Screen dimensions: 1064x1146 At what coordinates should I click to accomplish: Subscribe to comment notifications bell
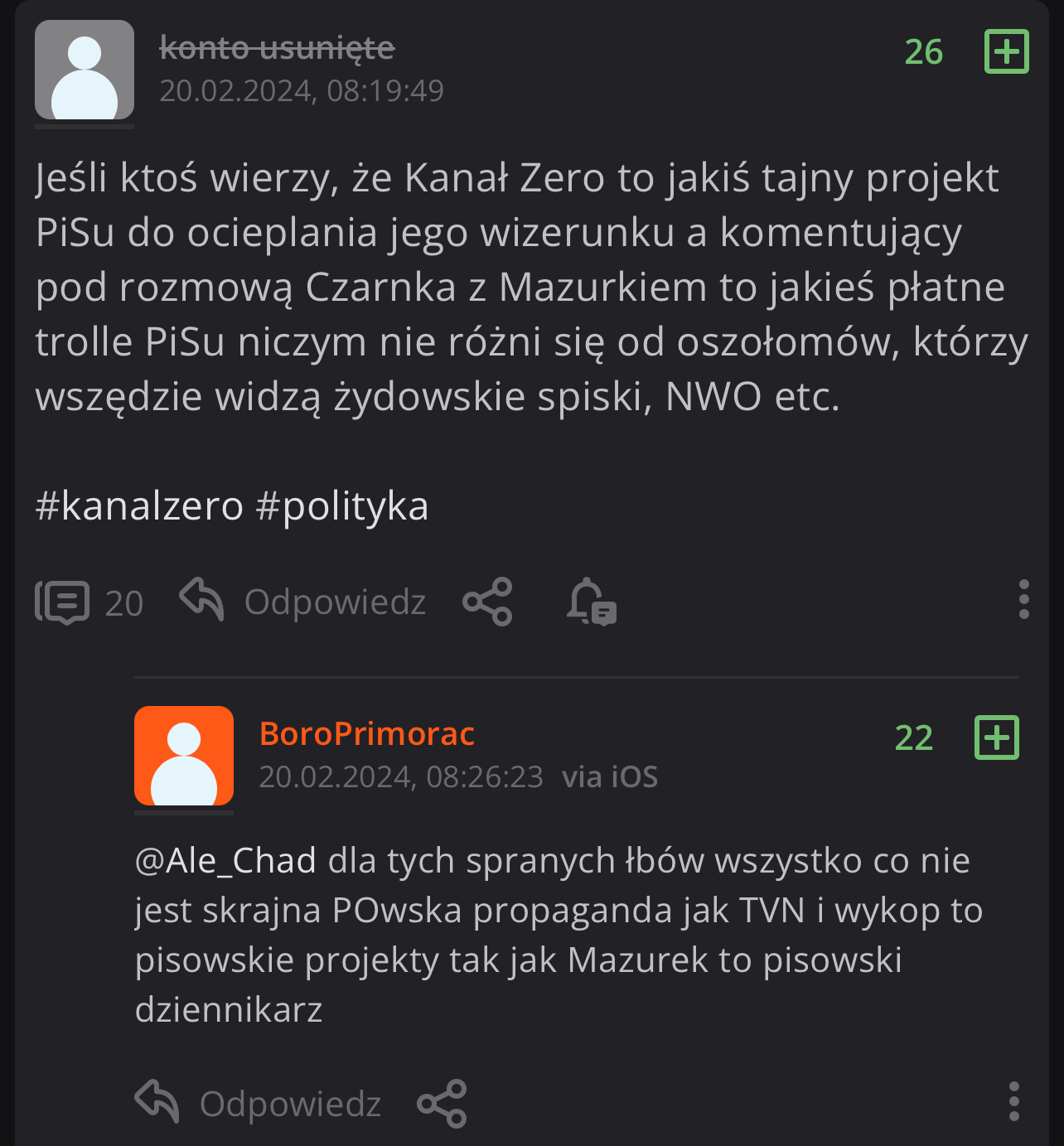click(x=591, y=602)
